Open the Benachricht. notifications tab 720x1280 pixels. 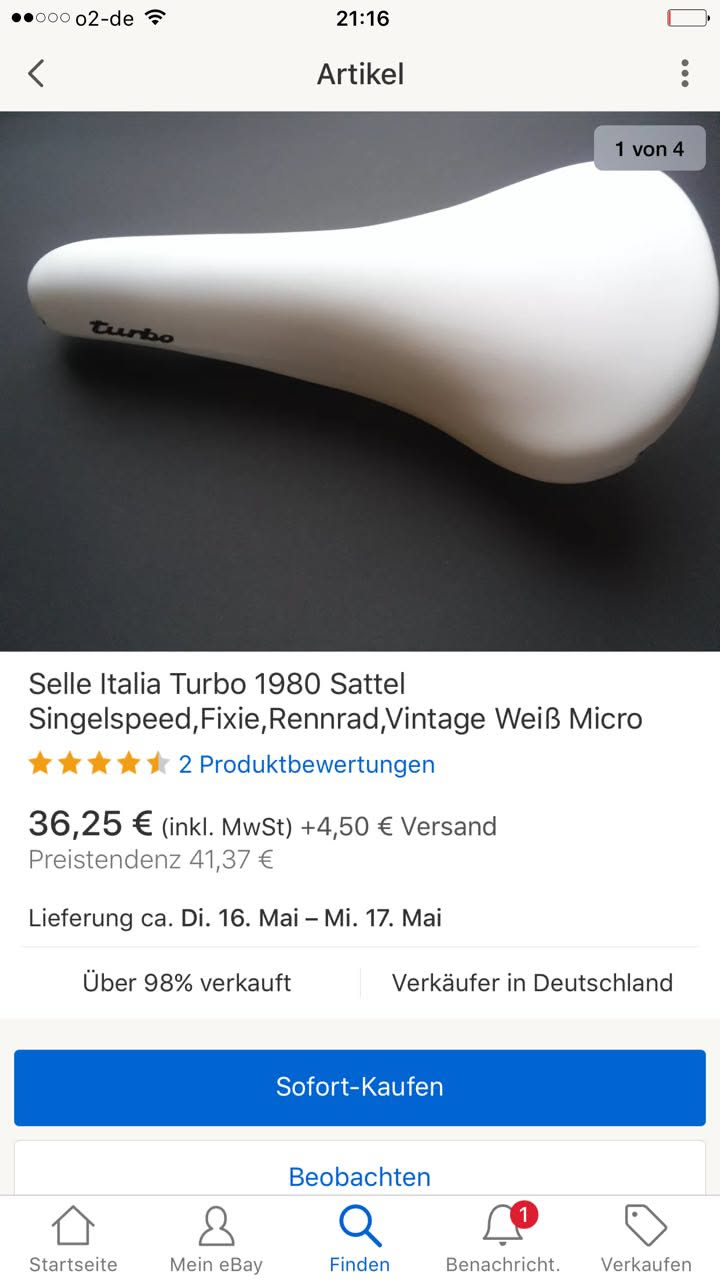click(503, 1240)
